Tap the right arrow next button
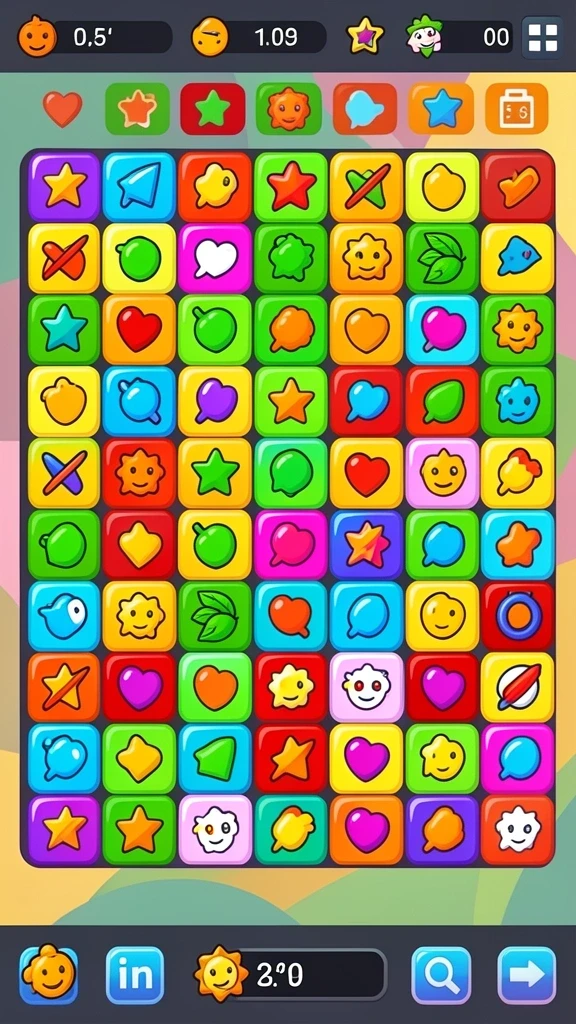The height and width of the screenshot is (1024, 576). click(527, 975)
